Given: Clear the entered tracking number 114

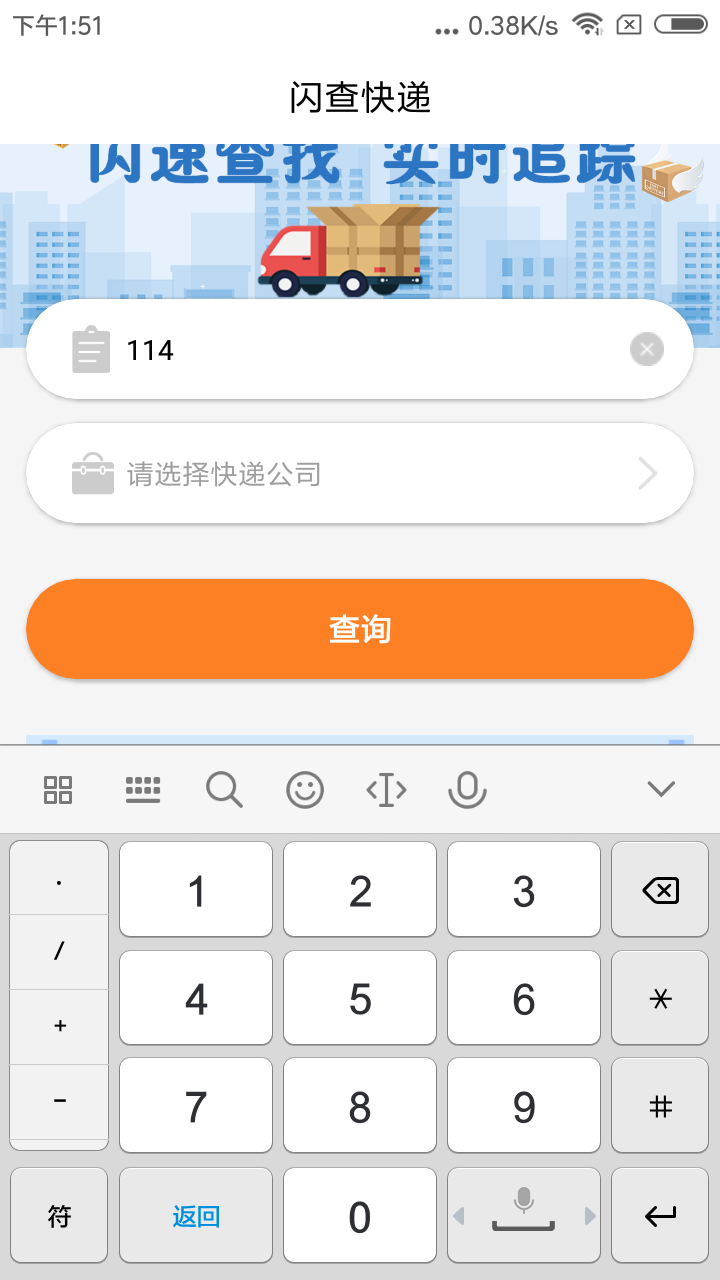Looking at the screenshot, I should tap(646, 349).
